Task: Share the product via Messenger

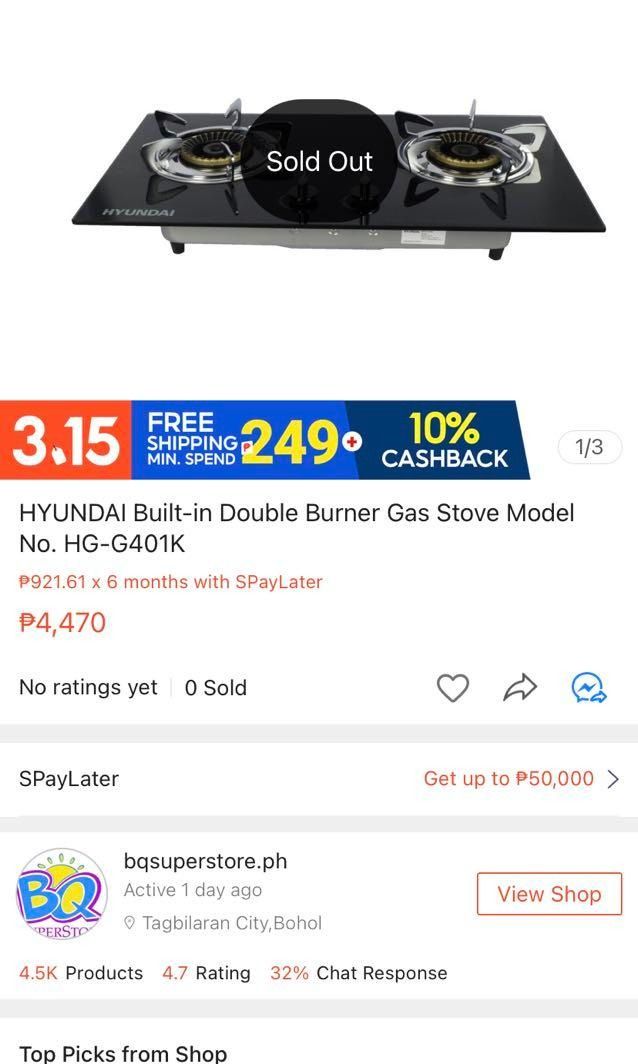Action: pyautogui.click(x=588, y=687)
